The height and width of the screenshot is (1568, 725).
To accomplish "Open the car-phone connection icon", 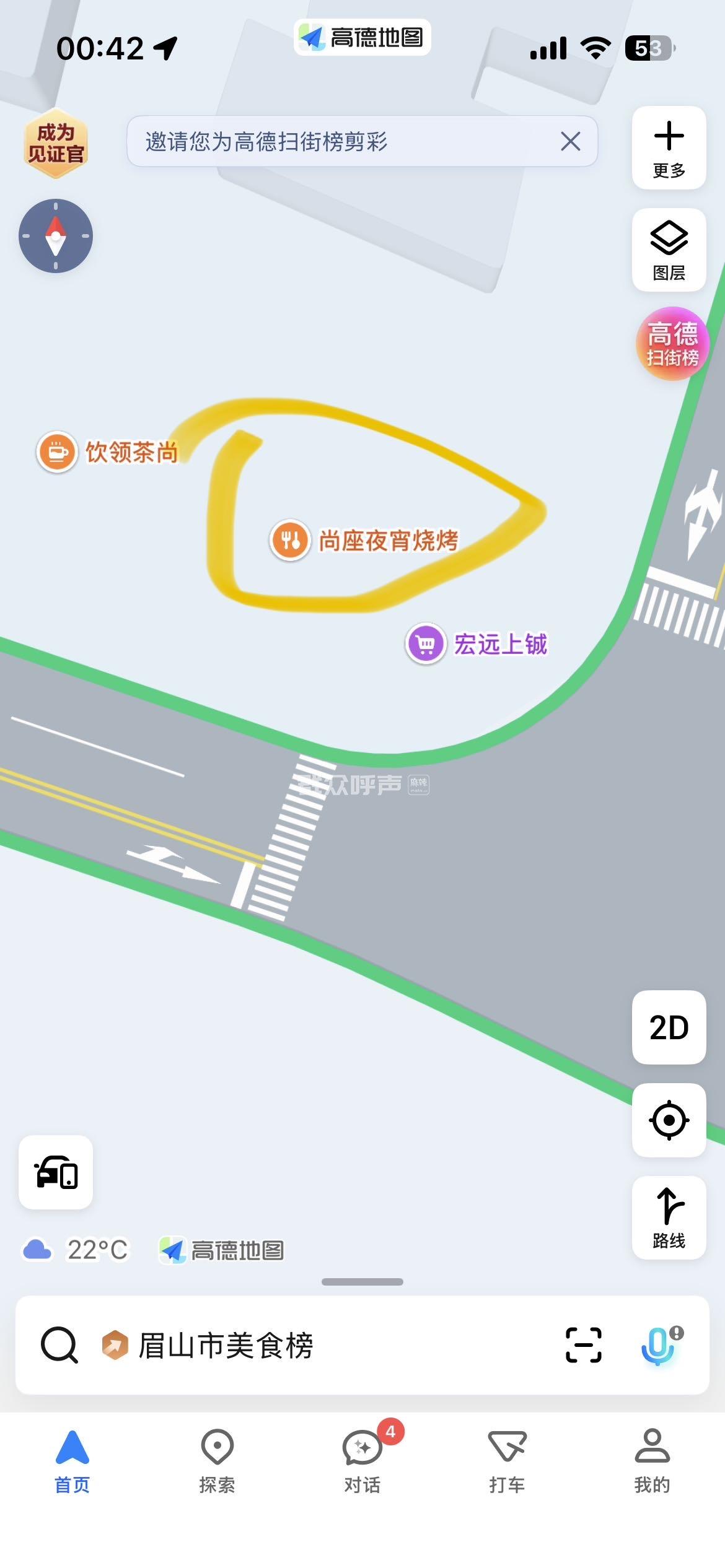I will pos(56,1172).
